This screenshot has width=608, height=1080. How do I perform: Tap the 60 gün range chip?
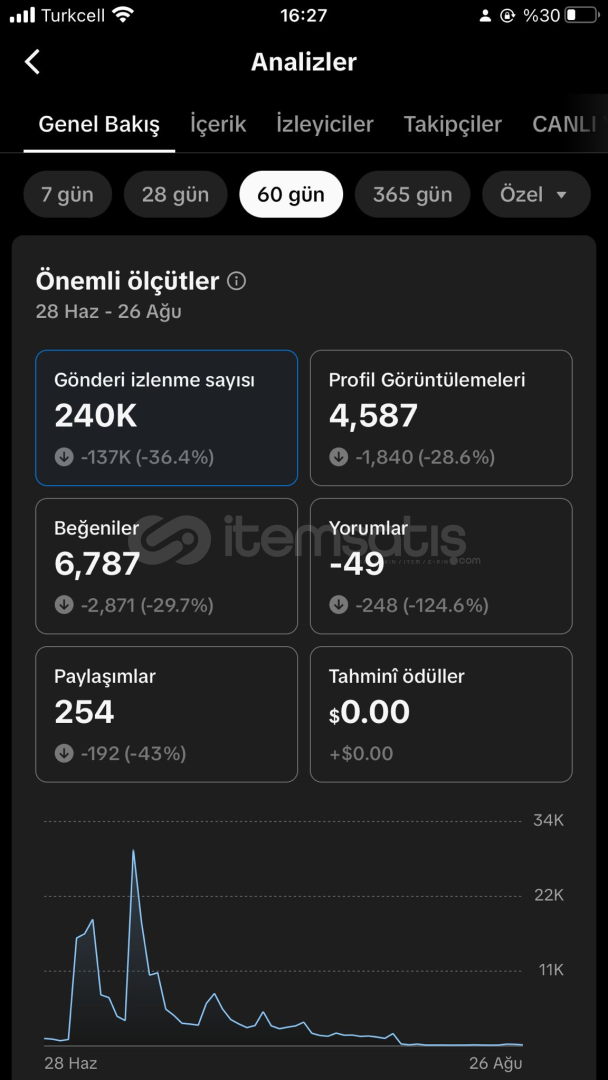pyautogui.click(x=291, y=194)
